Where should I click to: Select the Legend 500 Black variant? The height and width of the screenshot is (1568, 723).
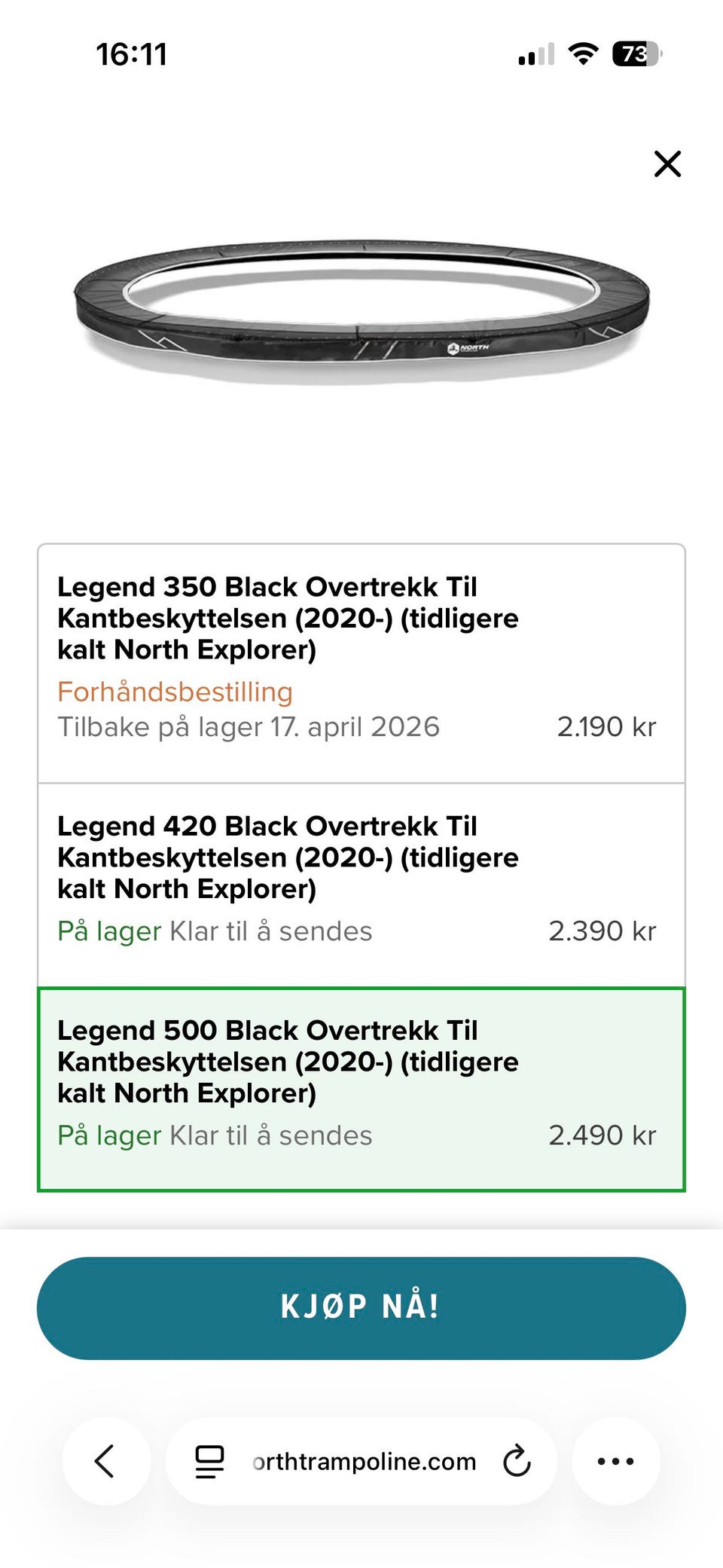pos(361,1081)
